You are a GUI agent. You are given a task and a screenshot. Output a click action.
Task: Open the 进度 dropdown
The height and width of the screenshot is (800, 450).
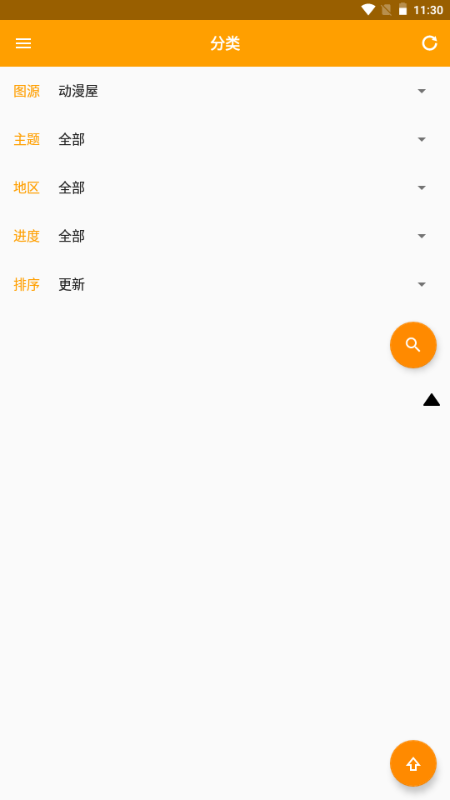[x=242, y=236]
